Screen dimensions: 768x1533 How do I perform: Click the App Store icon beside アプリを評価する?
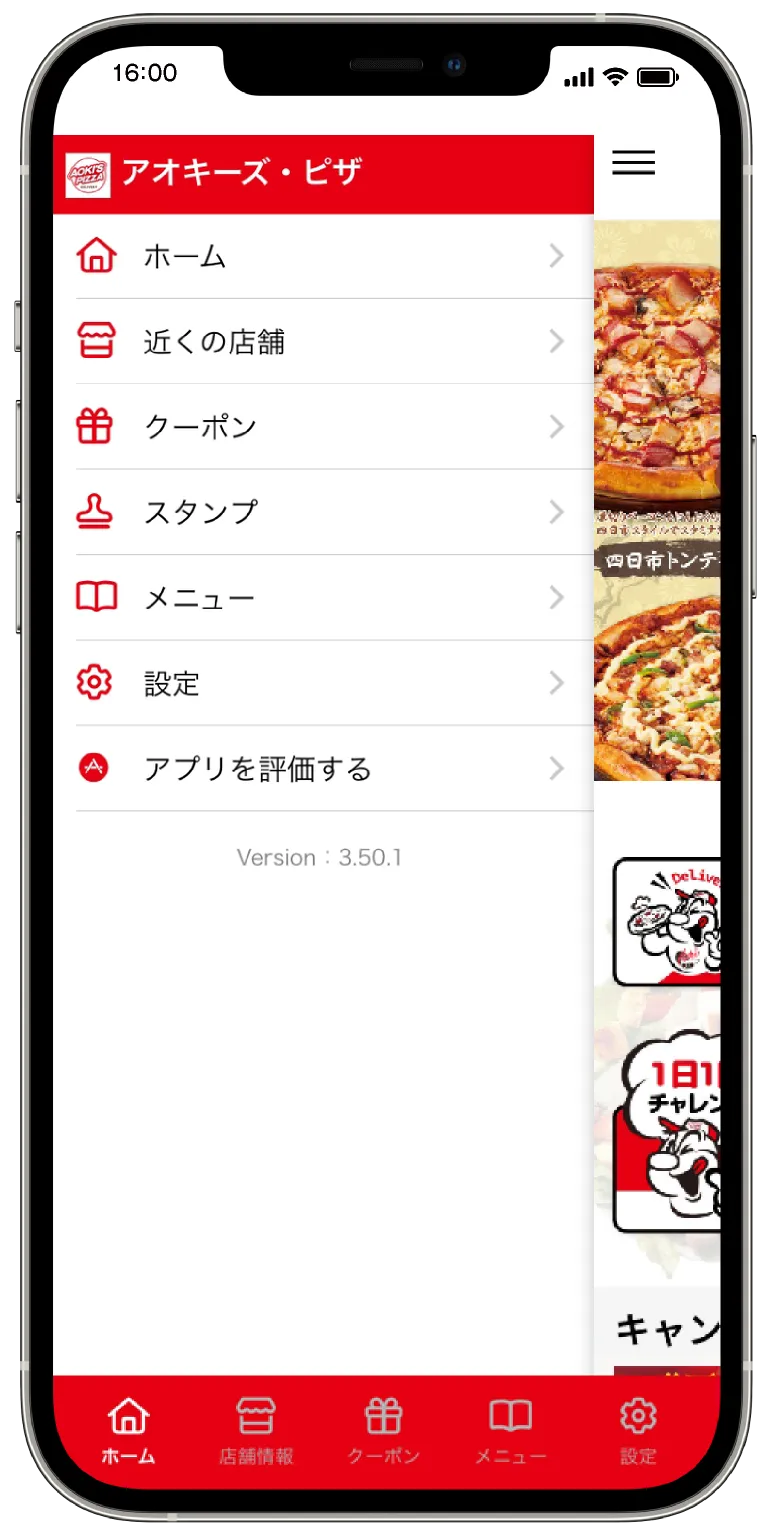[x=96, y=768]
